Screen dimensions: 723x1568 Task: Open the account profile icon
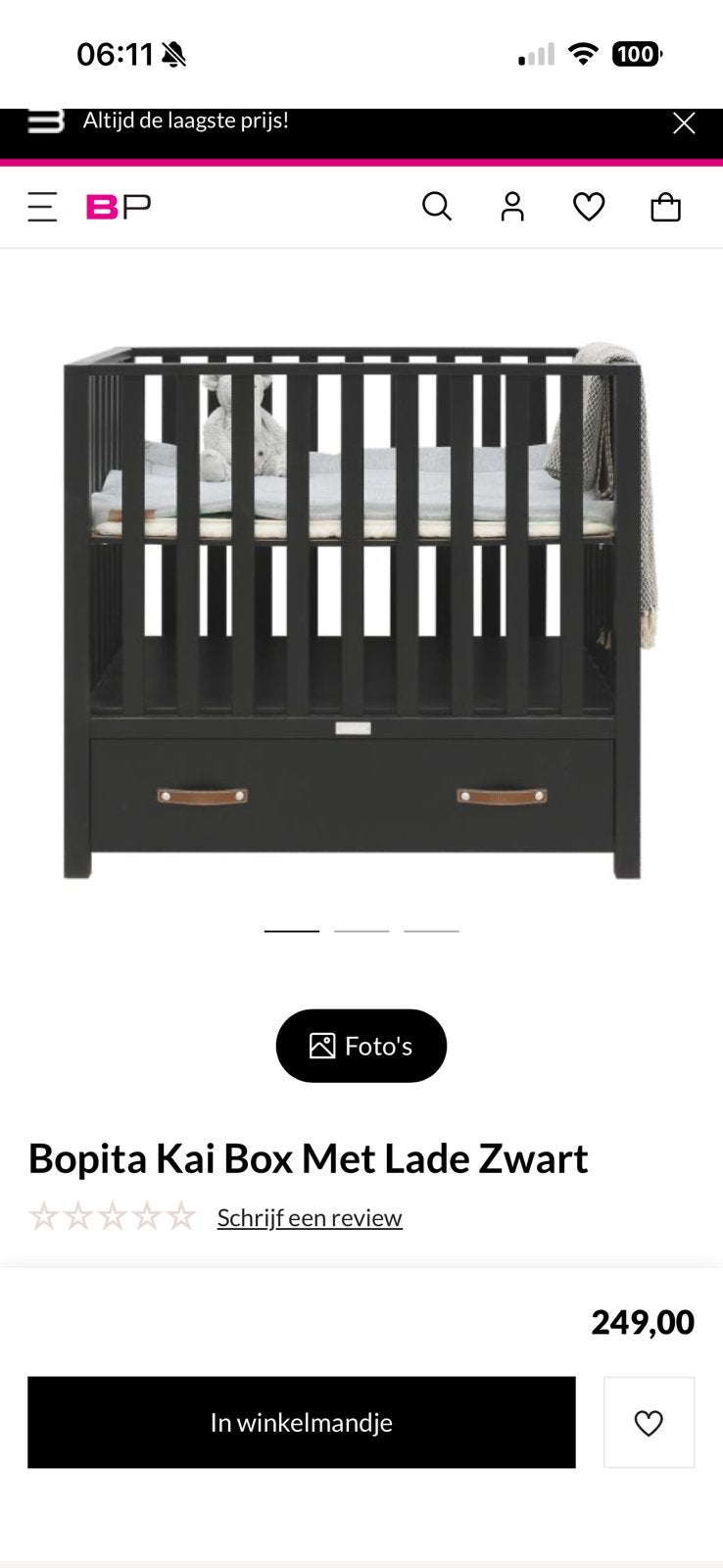click(512, 207)
